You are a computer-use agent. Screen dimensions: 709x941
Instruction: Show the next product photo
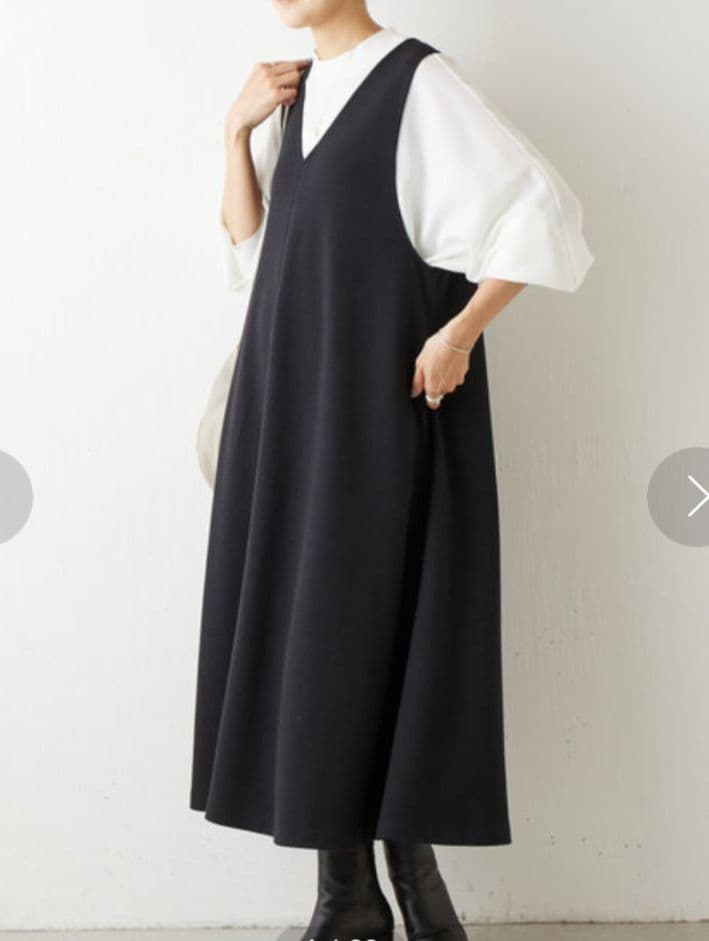click(x=691, y=497)
